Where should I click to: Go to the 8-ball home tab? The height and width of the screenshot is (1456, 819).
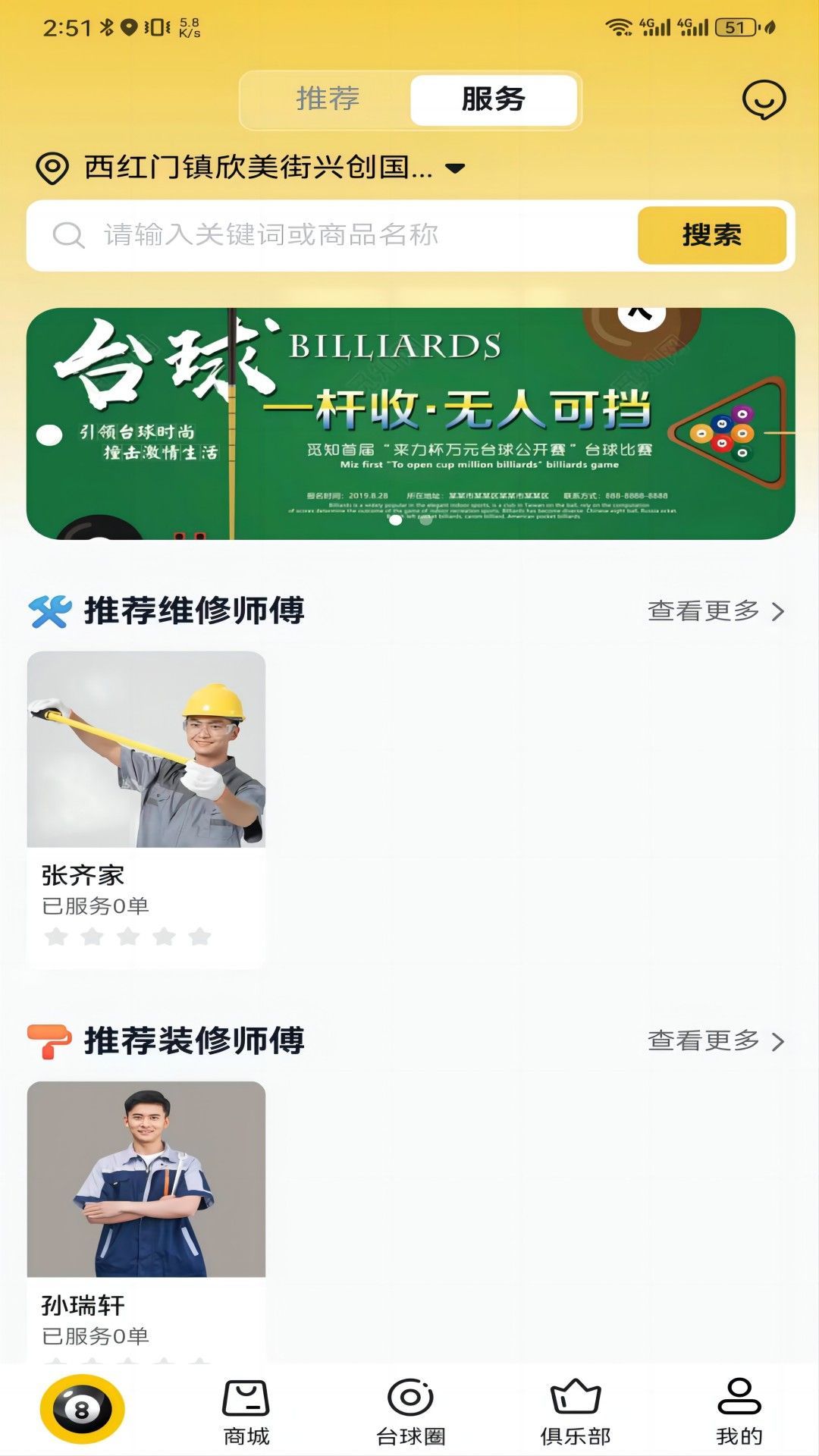pos(82,1409)
